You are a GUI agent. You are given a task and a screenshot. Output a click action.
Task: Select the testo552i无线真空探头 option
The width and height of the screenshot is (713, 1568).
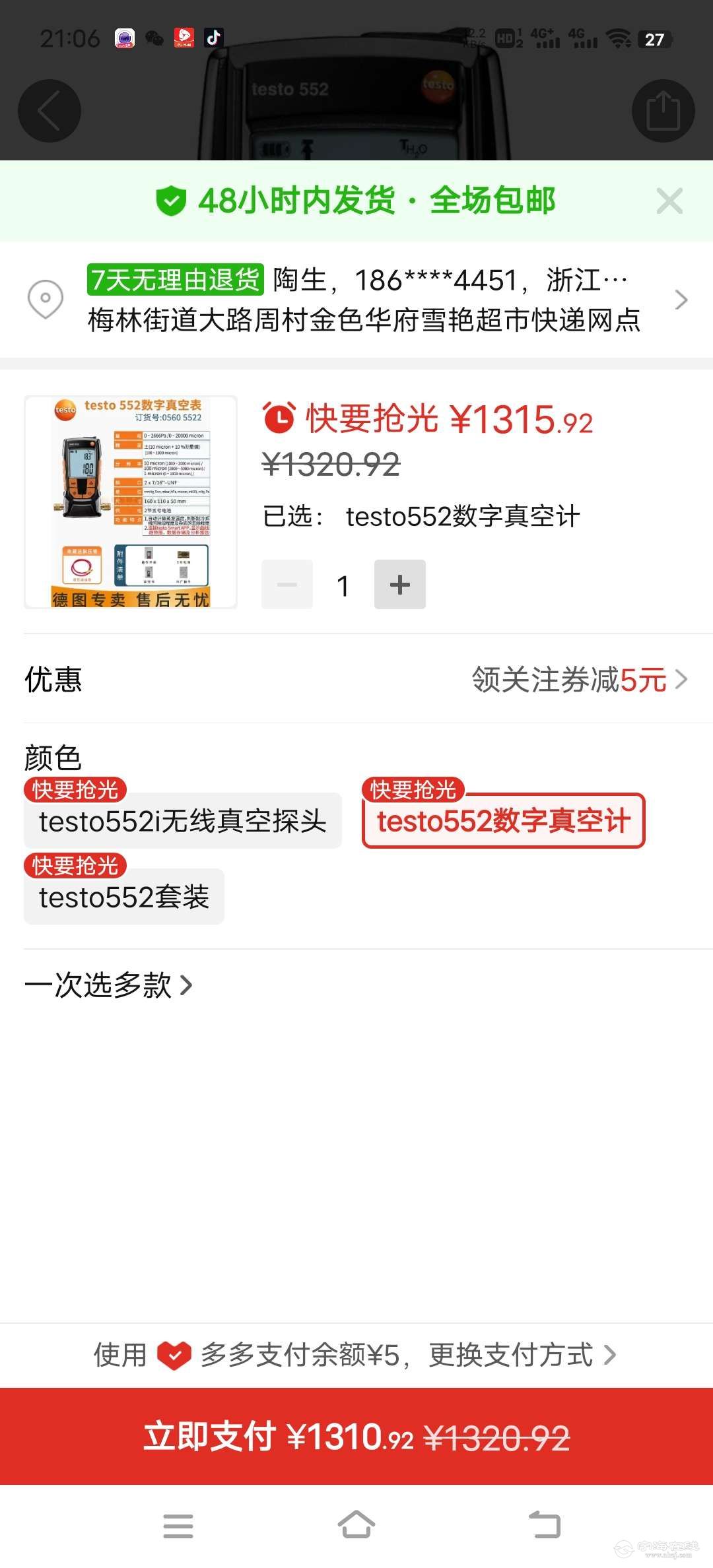click(183, 822)
